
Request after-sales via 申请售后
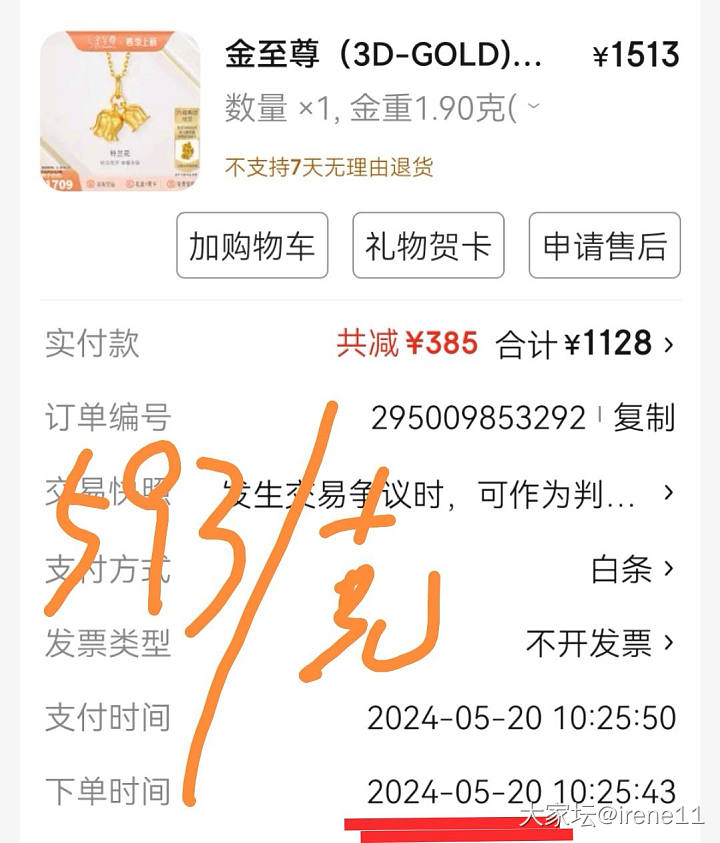(604, 246)
